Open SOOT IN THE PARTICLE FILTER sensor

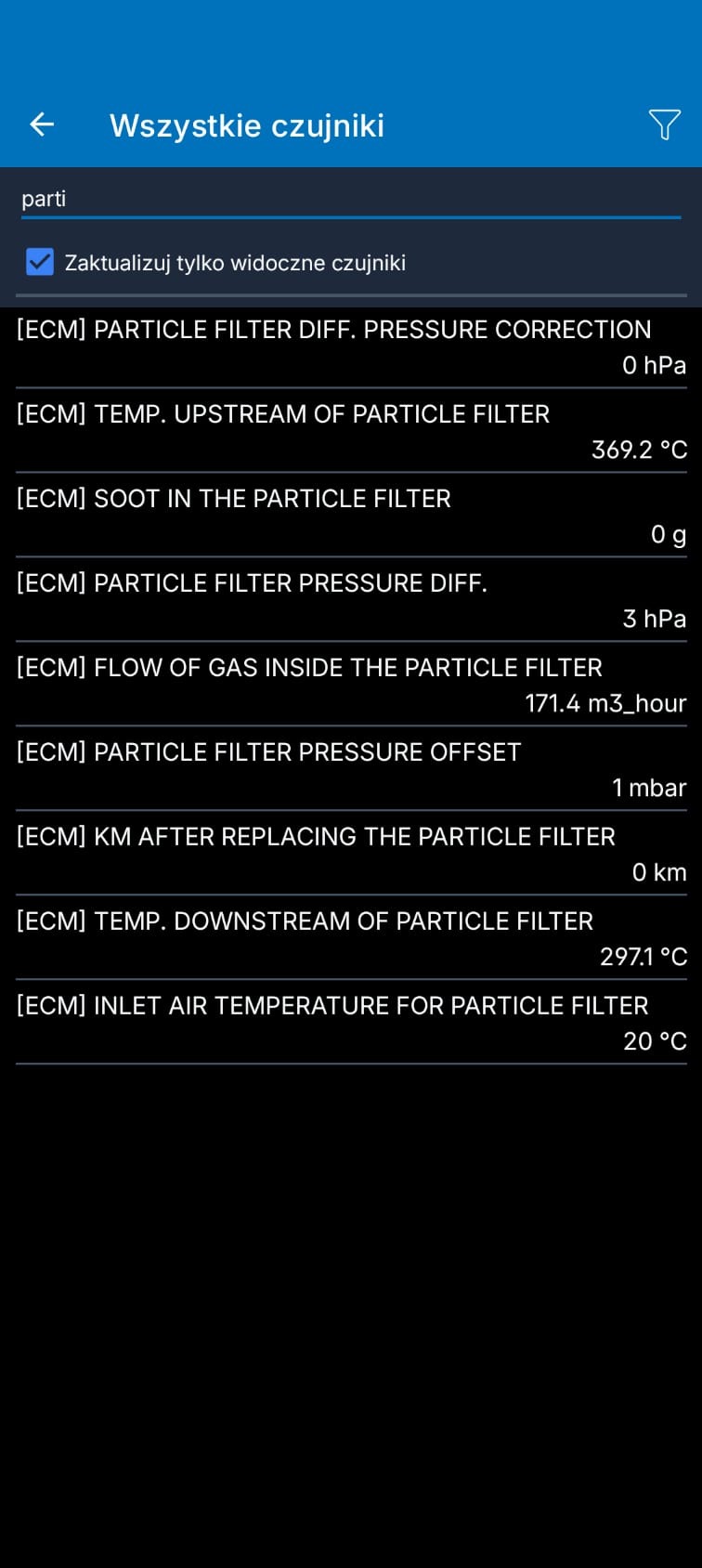pyautogui.click(x=351, y=516)
